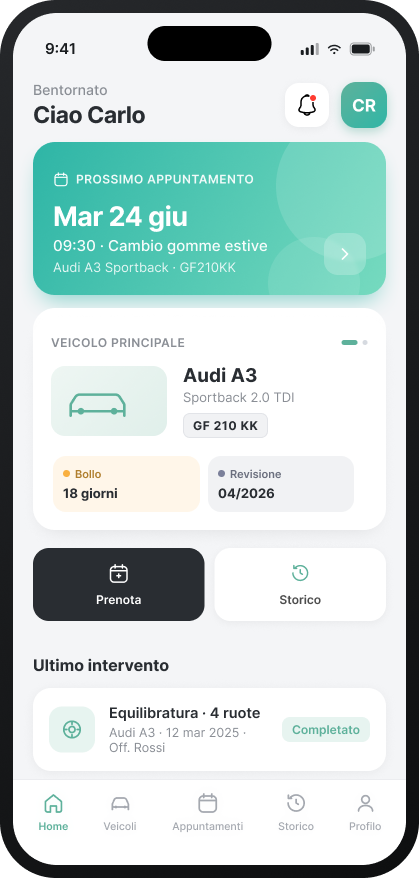The height and width of the screenshot is (878, 419).
Task: Tap the vehicle page indicator dots
Action: (355, 342)
